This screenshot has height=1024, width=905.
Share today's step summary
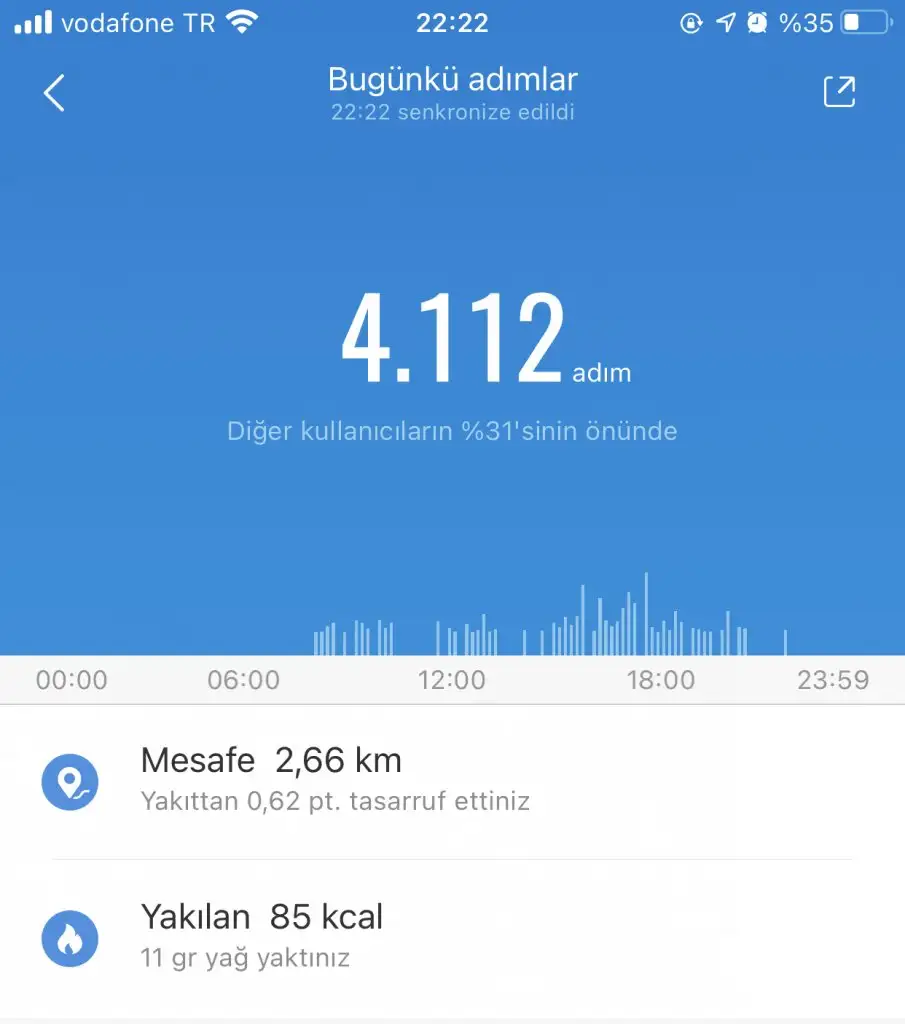coord(839,91)
